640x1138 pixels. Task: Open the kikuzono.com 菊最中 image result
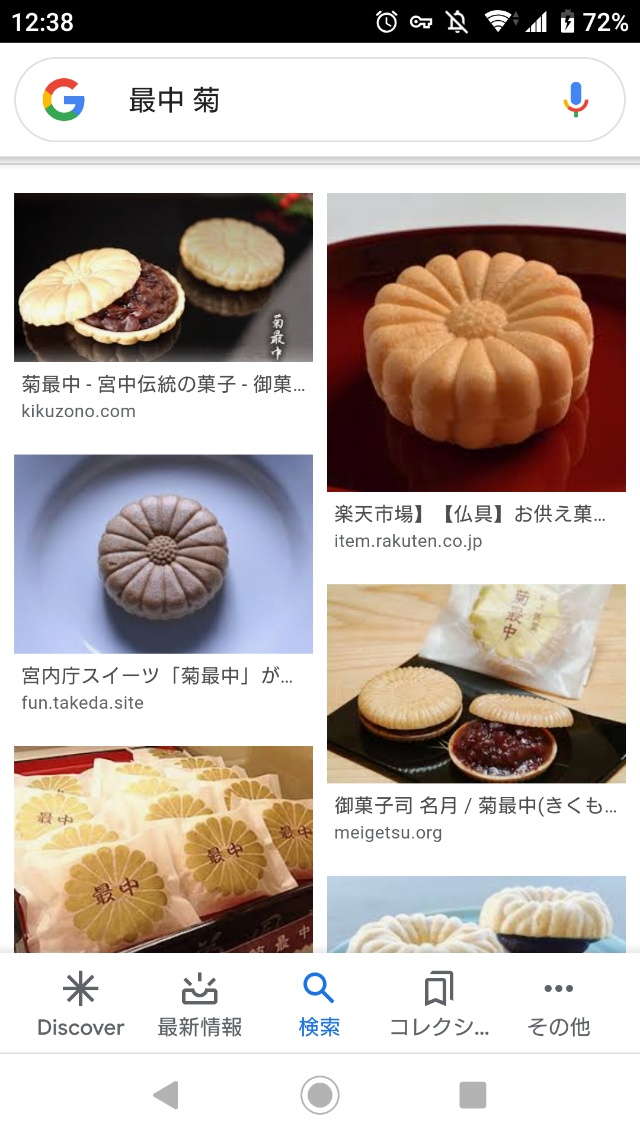pos(163,278)
